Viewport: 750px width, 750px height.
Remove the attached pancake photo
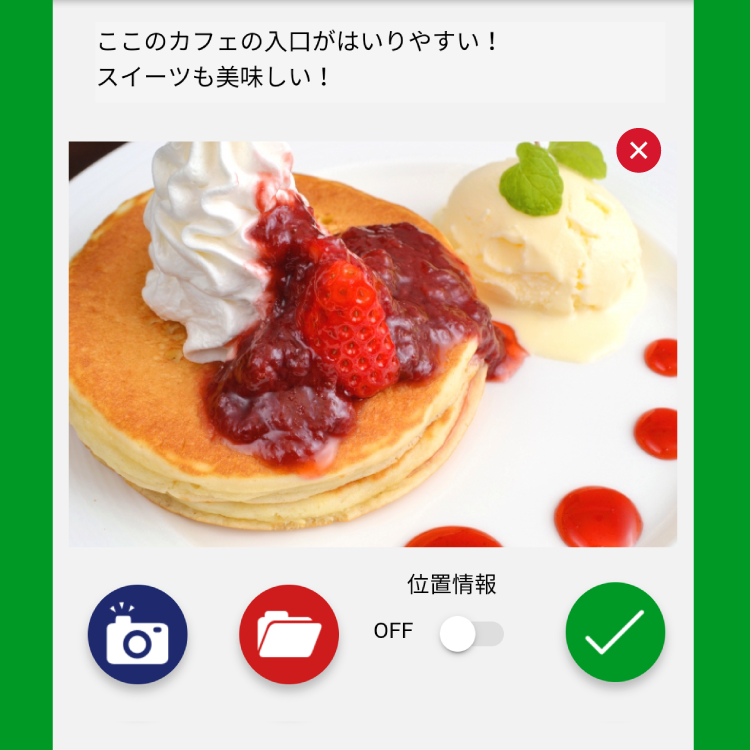pos(639,151)
